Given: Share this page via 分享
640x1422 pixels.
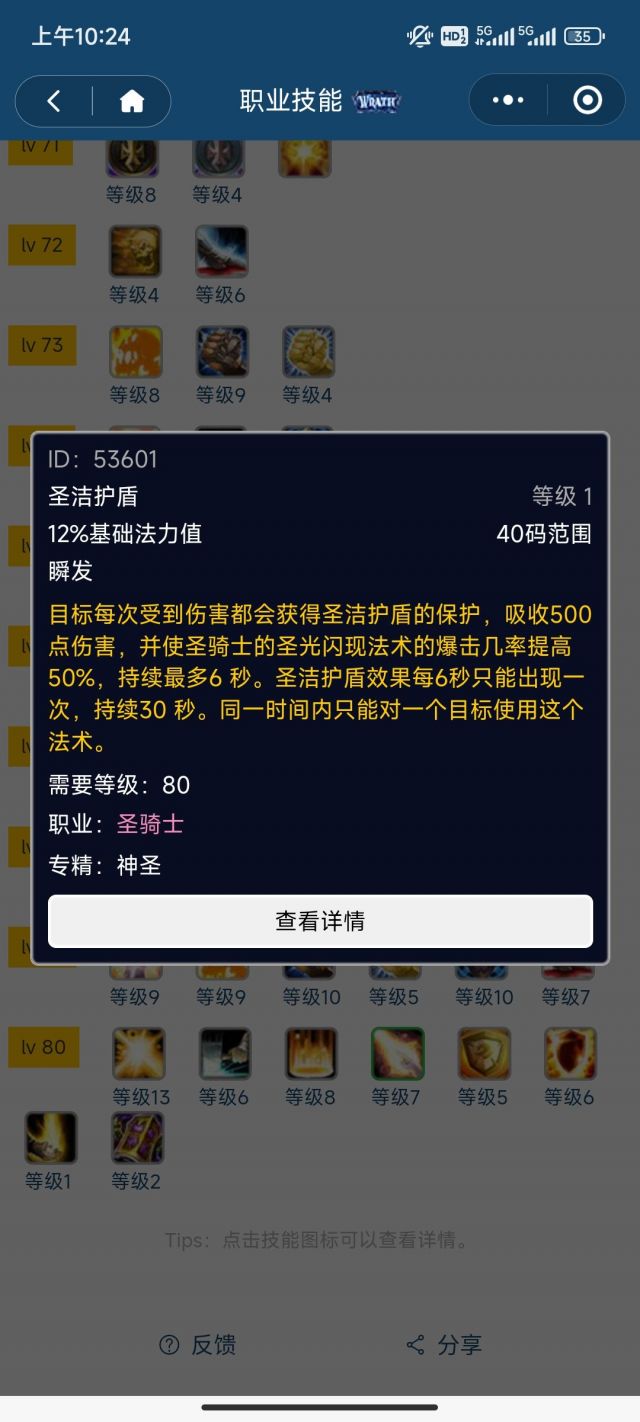Looking at the screenshot, I should coord(444,1345).
